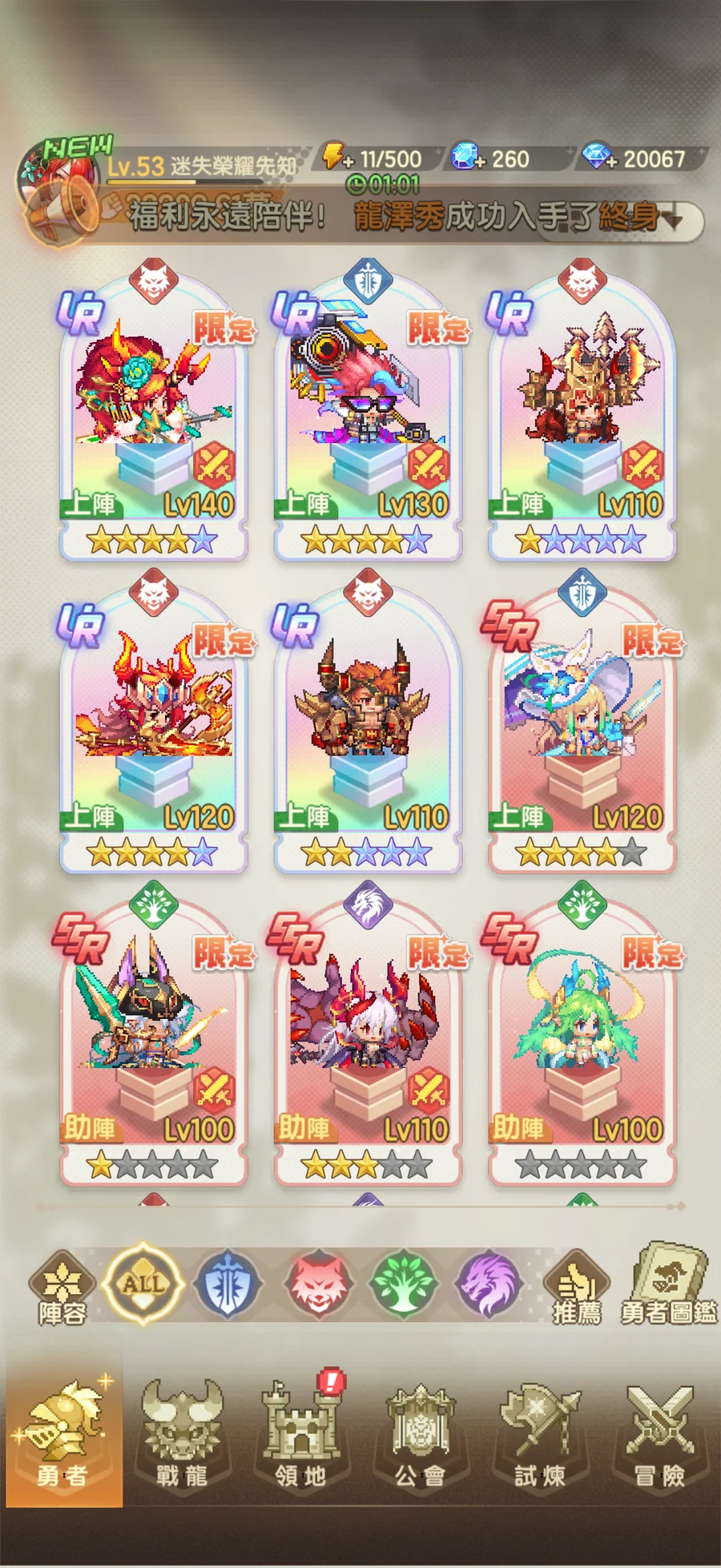The width and height of the screenshot is (721, 1568).
Task: Filter heroes by blue sword faction
Action: pos(230,1284)
